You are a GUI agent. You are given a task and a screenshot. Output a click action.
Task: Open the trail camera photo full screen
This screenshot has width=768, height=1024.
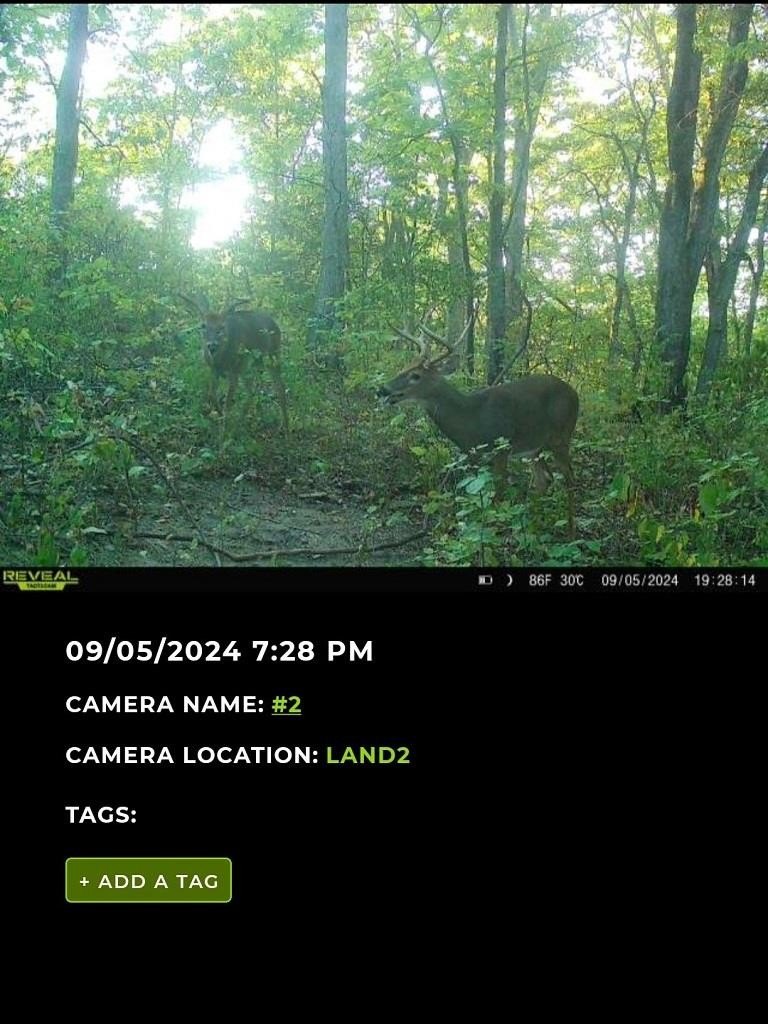tap(384, 290)
